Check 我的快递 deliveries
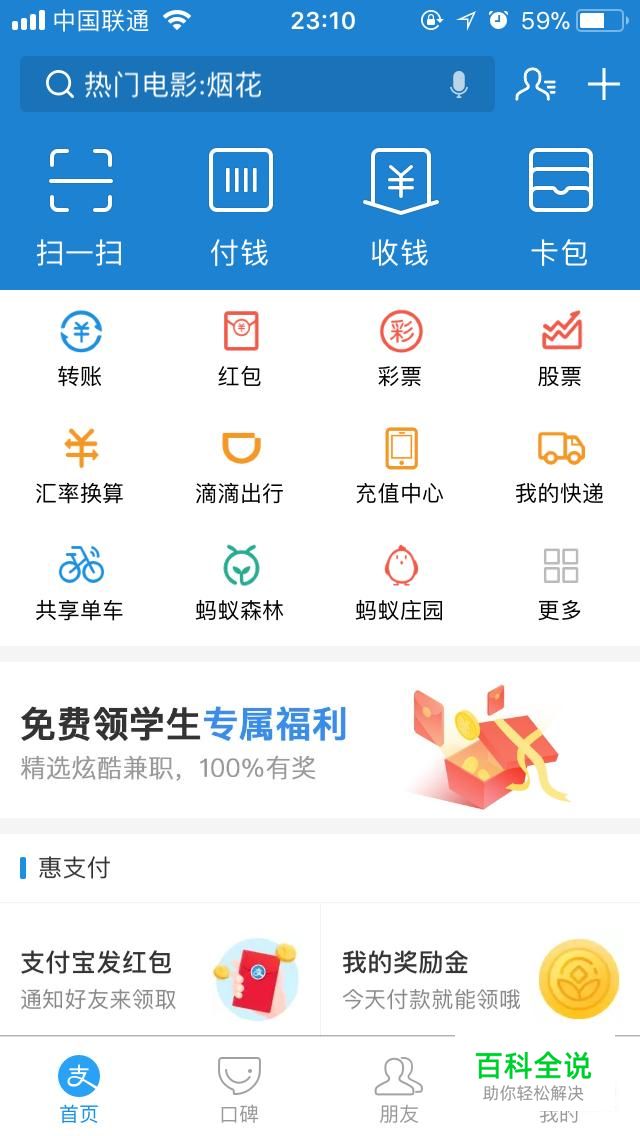Image resolution: width=640 pixels, height=1136 pixels. [560, 465]
